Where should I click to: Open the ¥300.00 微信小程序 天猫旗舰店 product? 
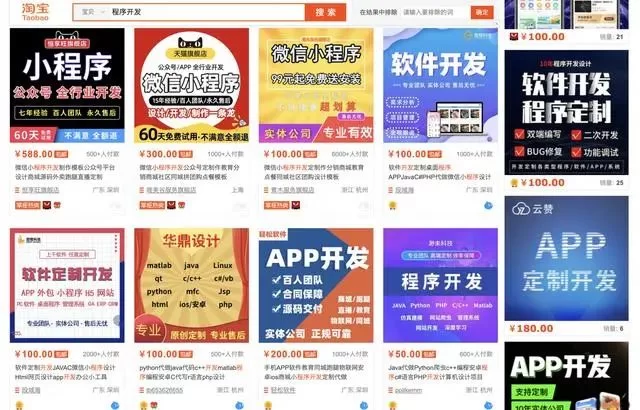(x=190, y=87)
